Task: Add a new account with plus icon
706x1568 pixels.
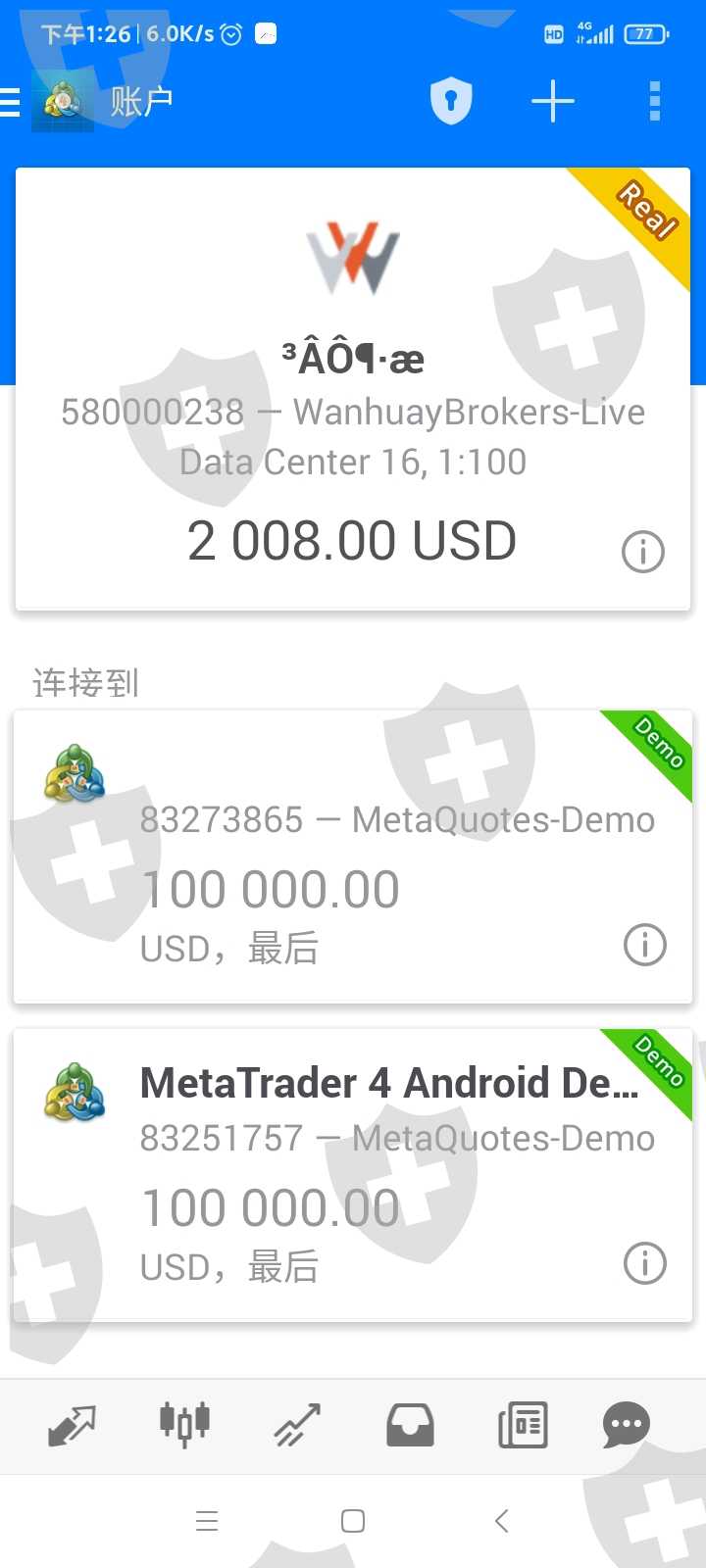Action: click(553, 101)
